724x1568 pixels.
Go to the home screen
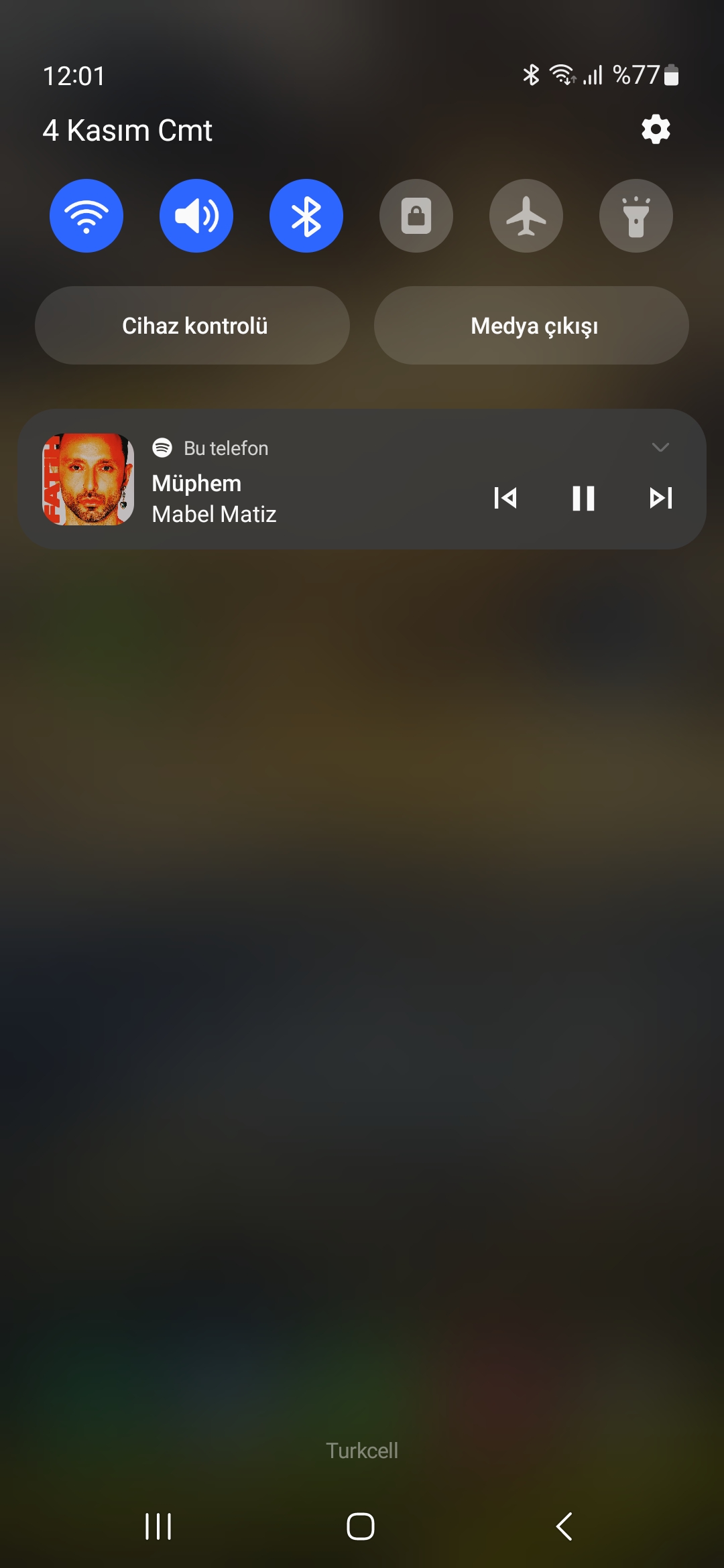(x=361, y=1526)
